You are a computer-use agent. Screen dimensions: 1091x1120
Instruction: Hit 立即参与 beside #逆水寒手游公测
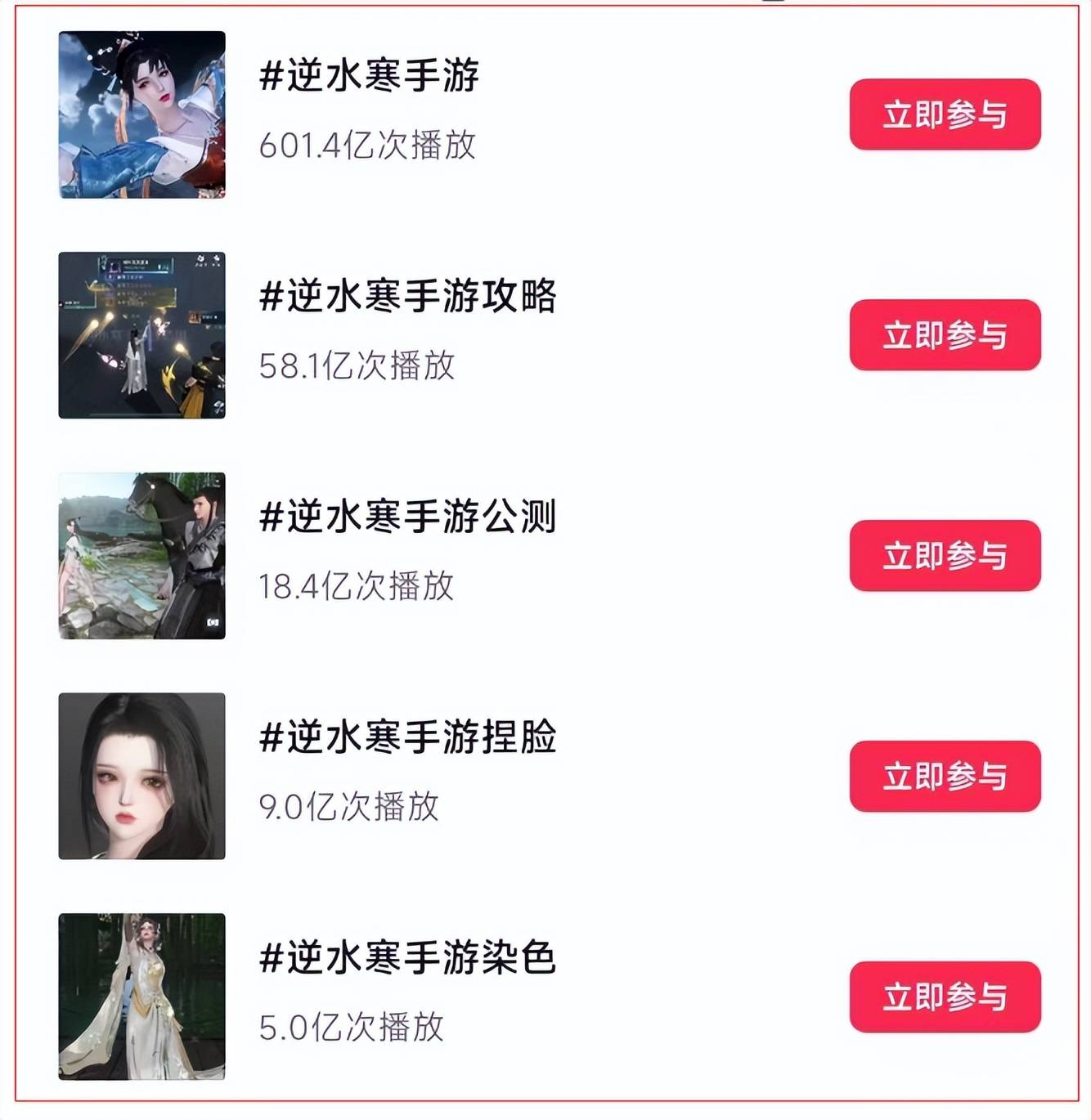[945, 556]
